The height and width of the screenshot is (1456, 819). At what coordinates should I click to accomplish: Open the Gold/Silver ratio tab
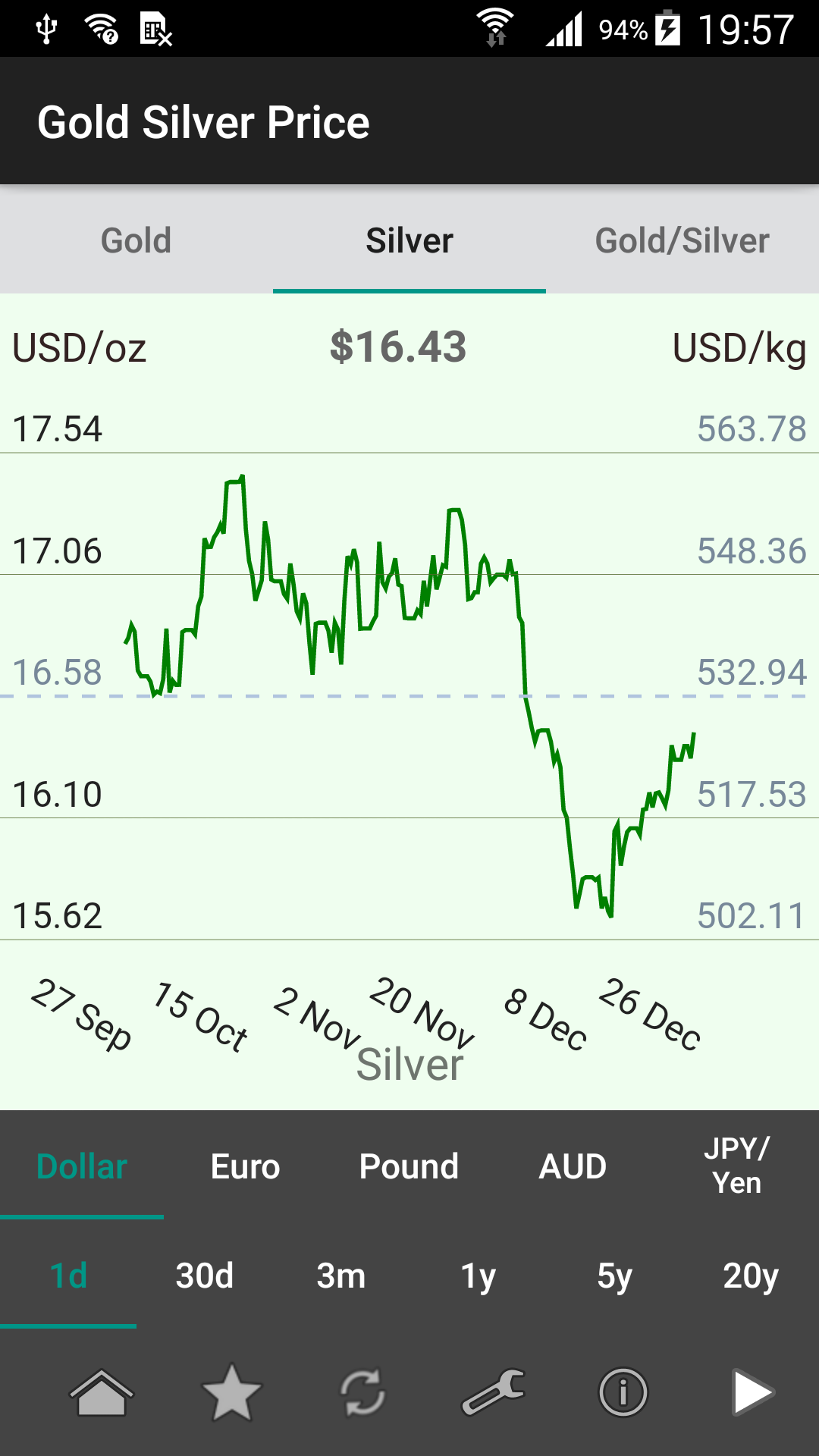coord(682,240)
